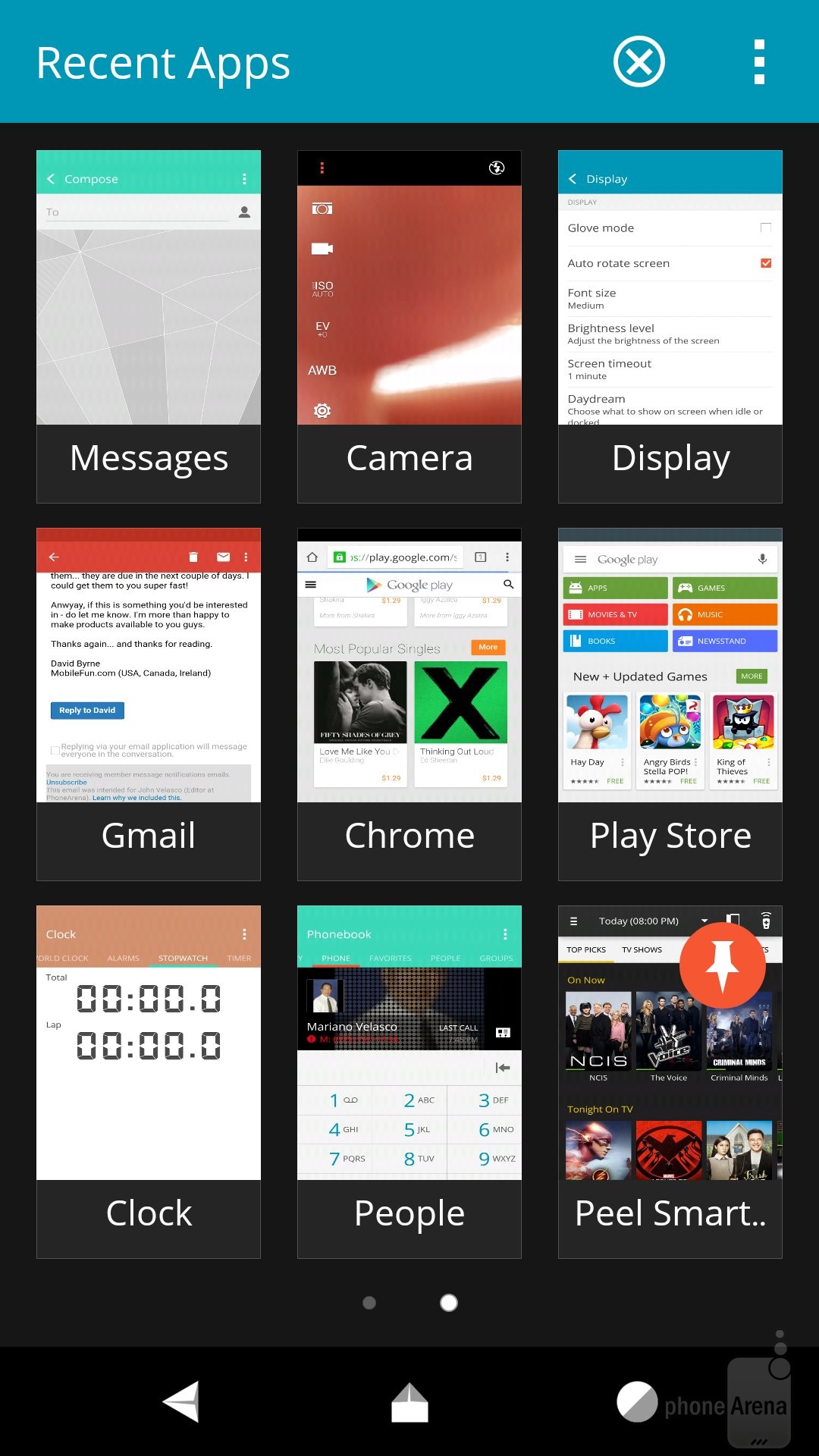
Task: Open the Display settings card
Action: pyautogui.click(x=670, y=326)
